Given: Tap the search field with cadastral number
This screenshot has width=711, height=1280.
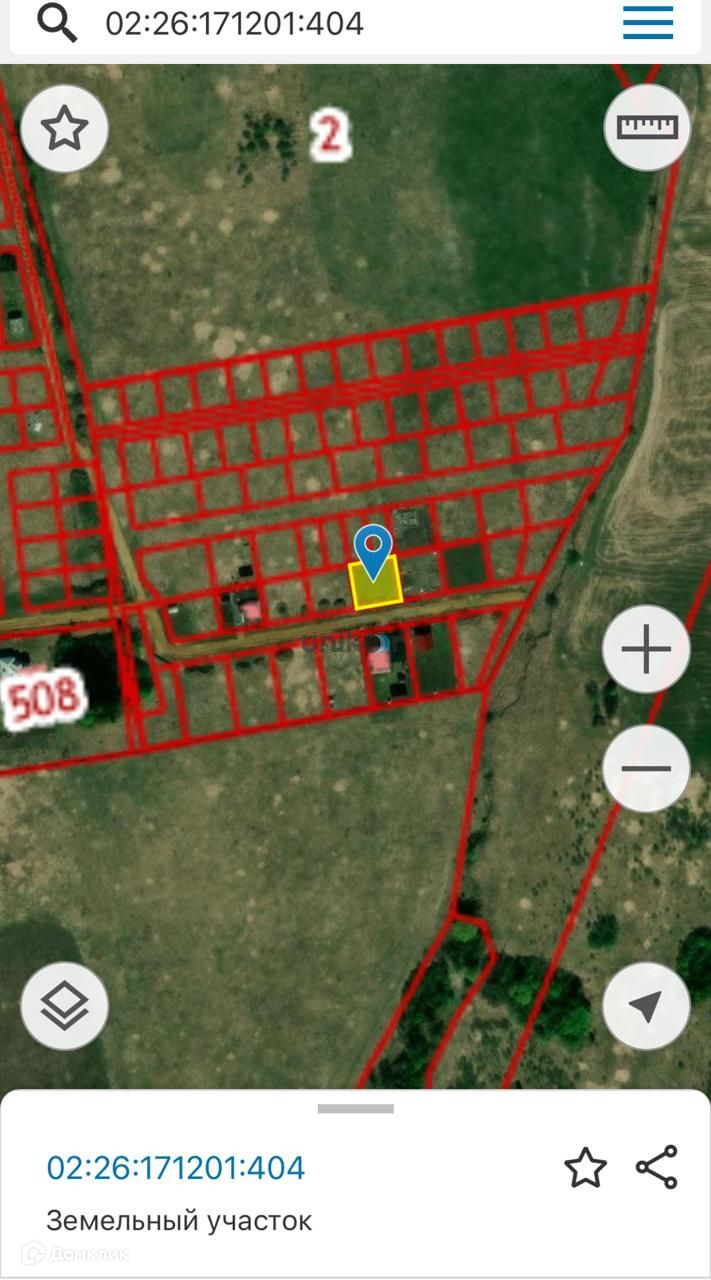Looking at the screenshot, I should coord(330,23).
